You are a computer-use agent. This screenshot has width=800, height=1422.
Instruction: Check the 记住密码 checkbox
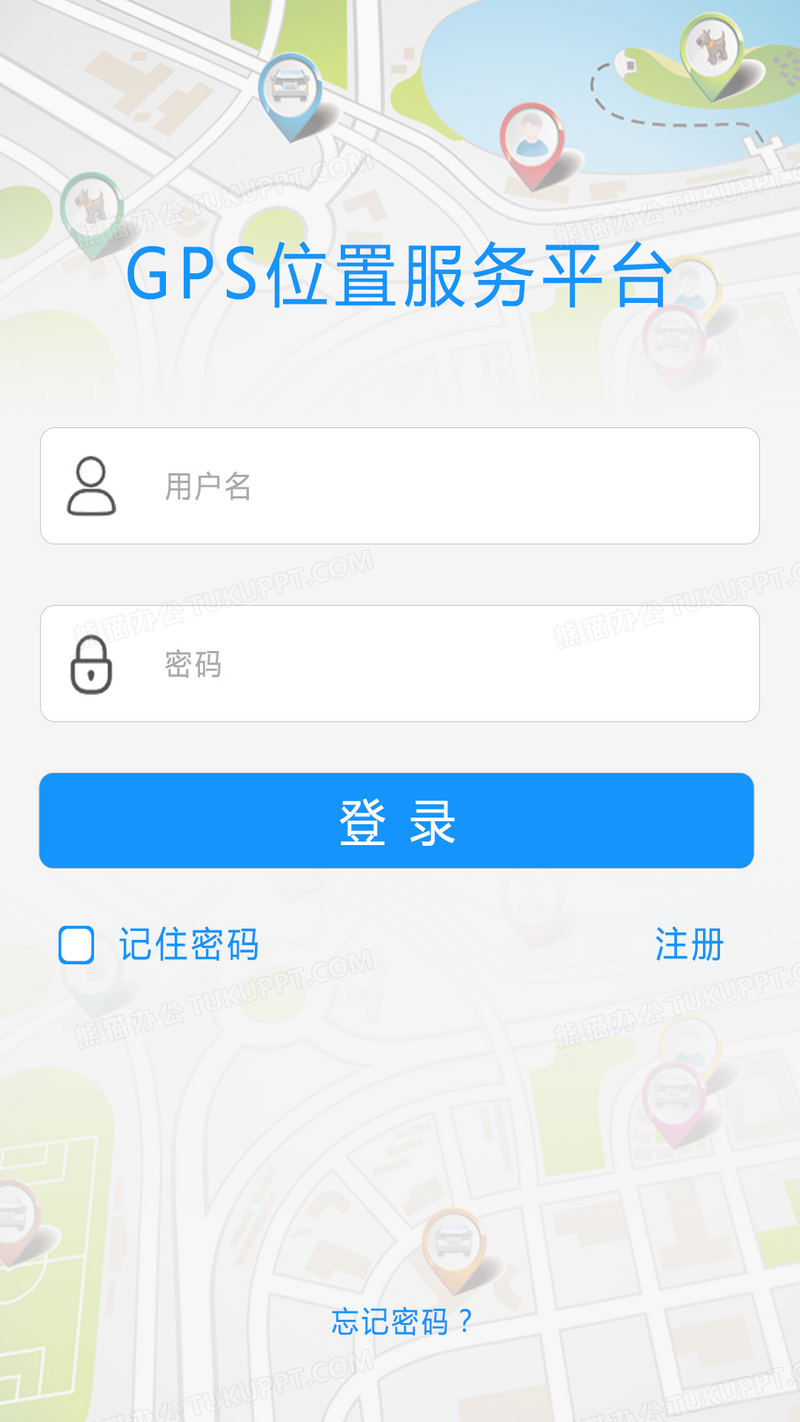[x=77, y=945]
